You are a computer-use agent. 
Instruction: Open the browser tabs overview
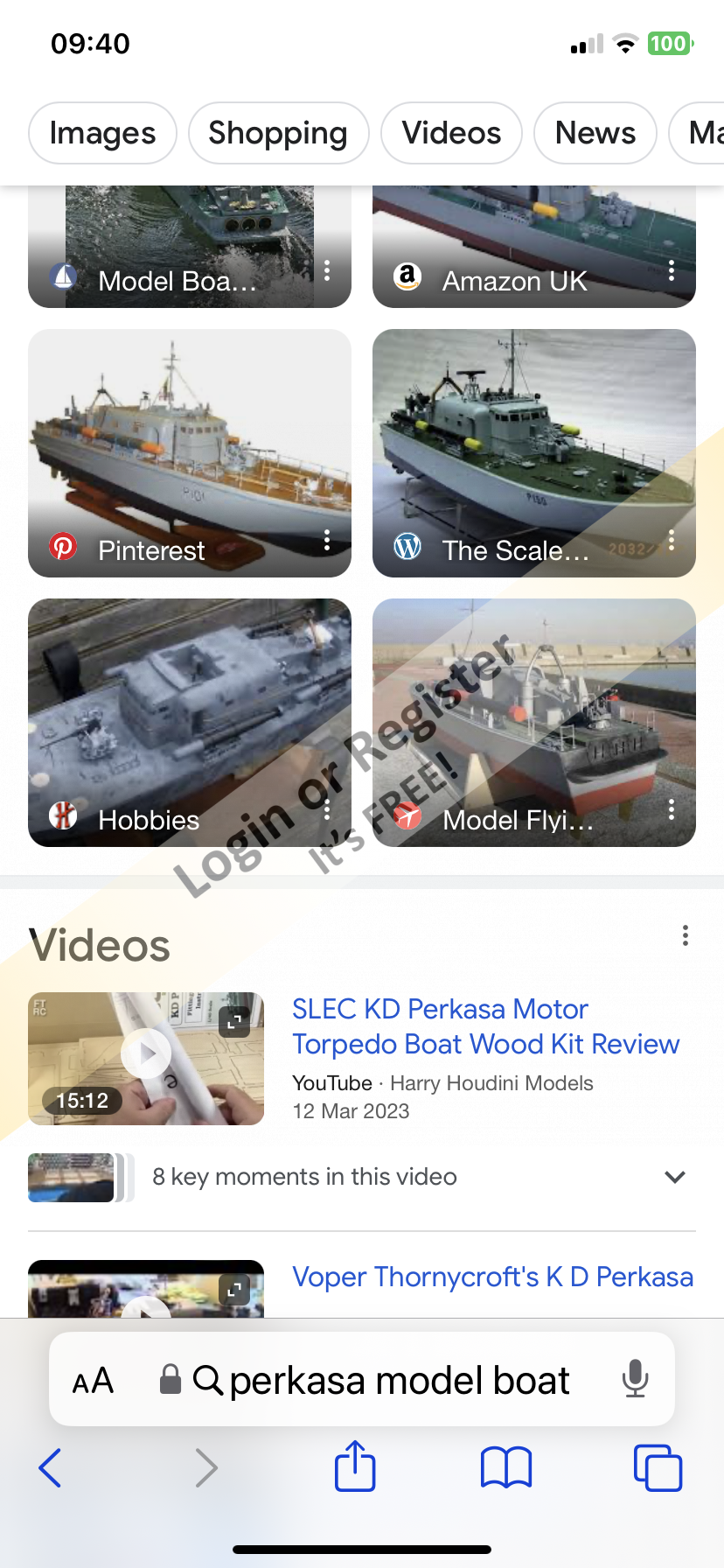coord(658,1467)
